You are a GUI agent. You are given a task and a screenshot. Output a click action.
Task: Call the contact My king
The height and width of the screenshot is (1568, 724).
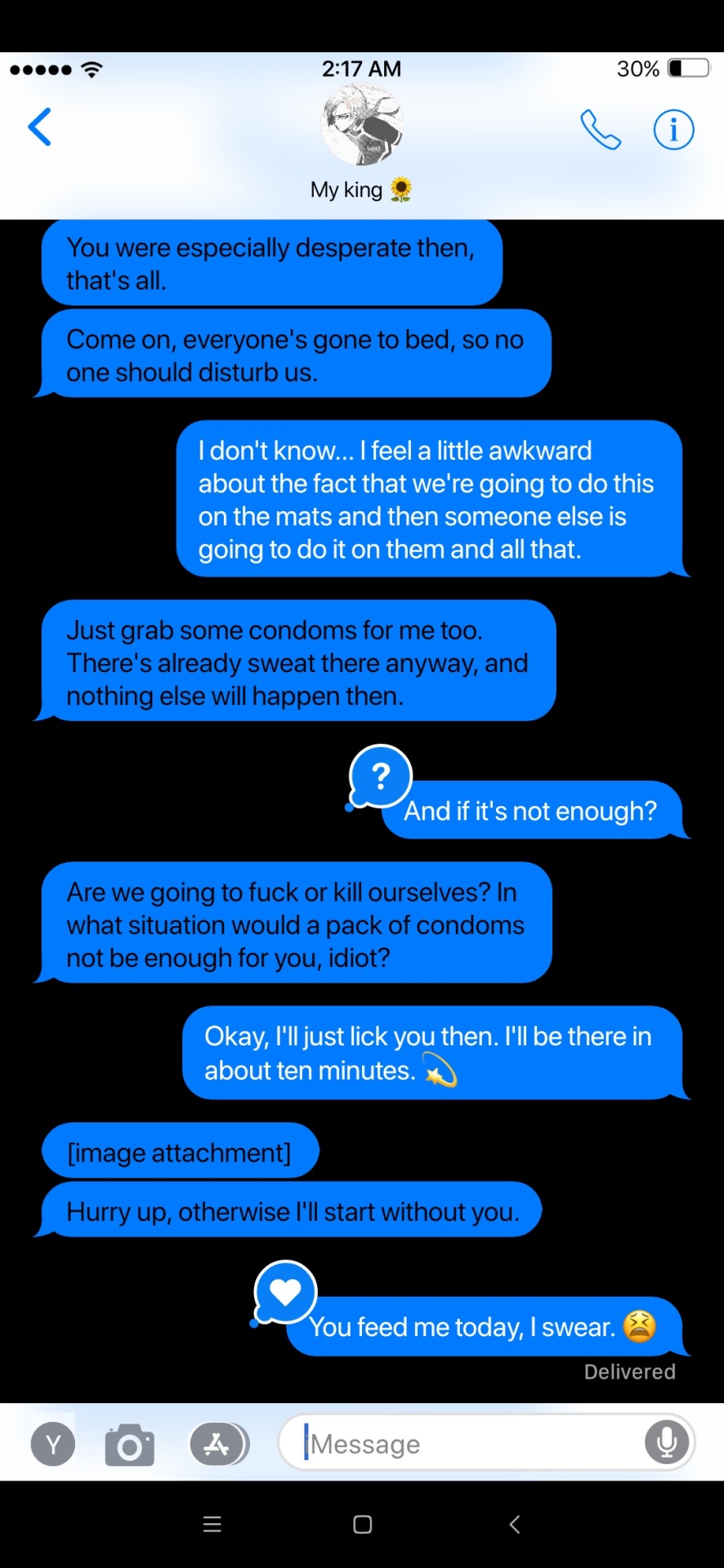pyautogui.click(x=601, y=130)
